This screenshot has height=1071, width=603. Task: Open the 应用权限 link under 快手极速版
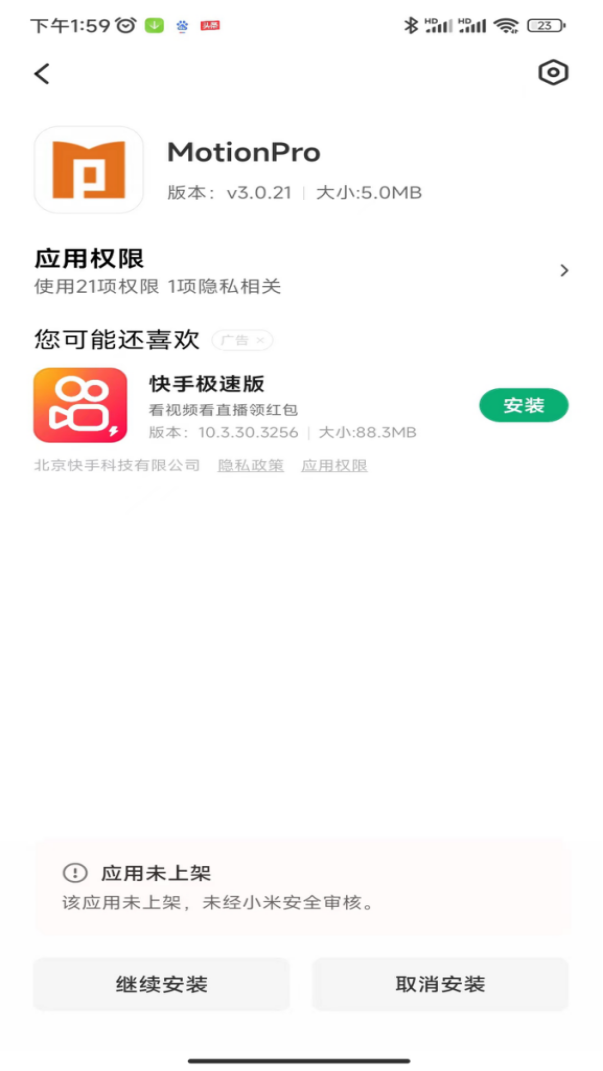pos(334,466)
